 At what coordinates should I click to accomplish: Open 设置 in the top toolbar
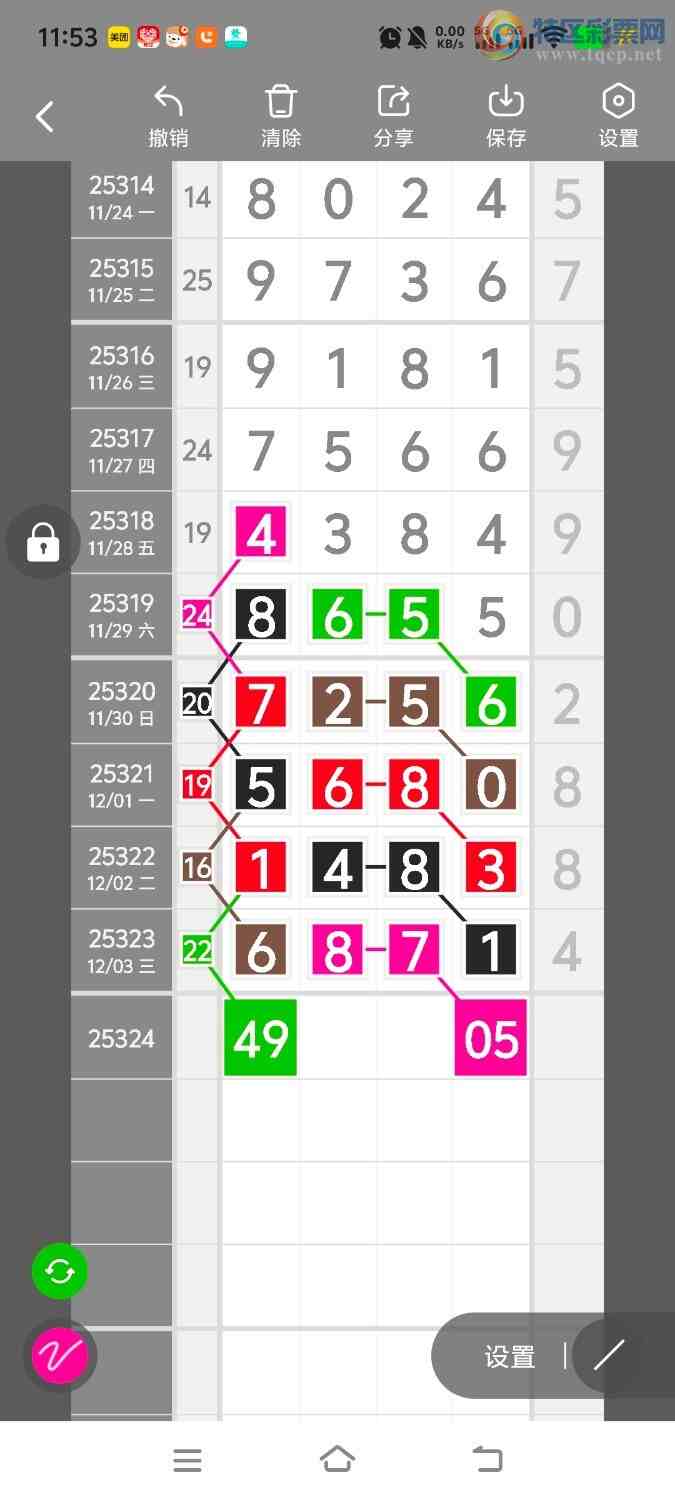tap(618, 116)
